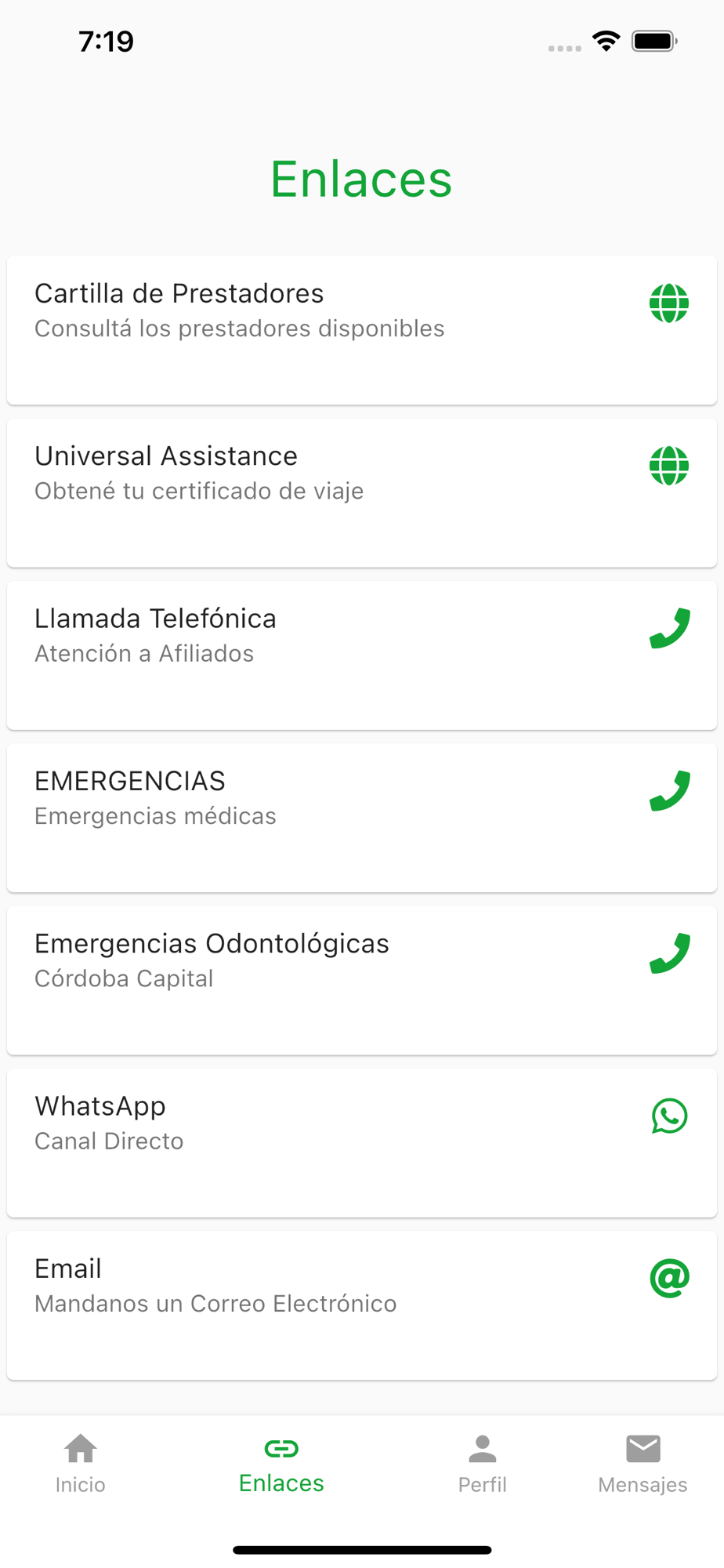
Task: Tap the Email contact card
Action: tap(361, 1305)
